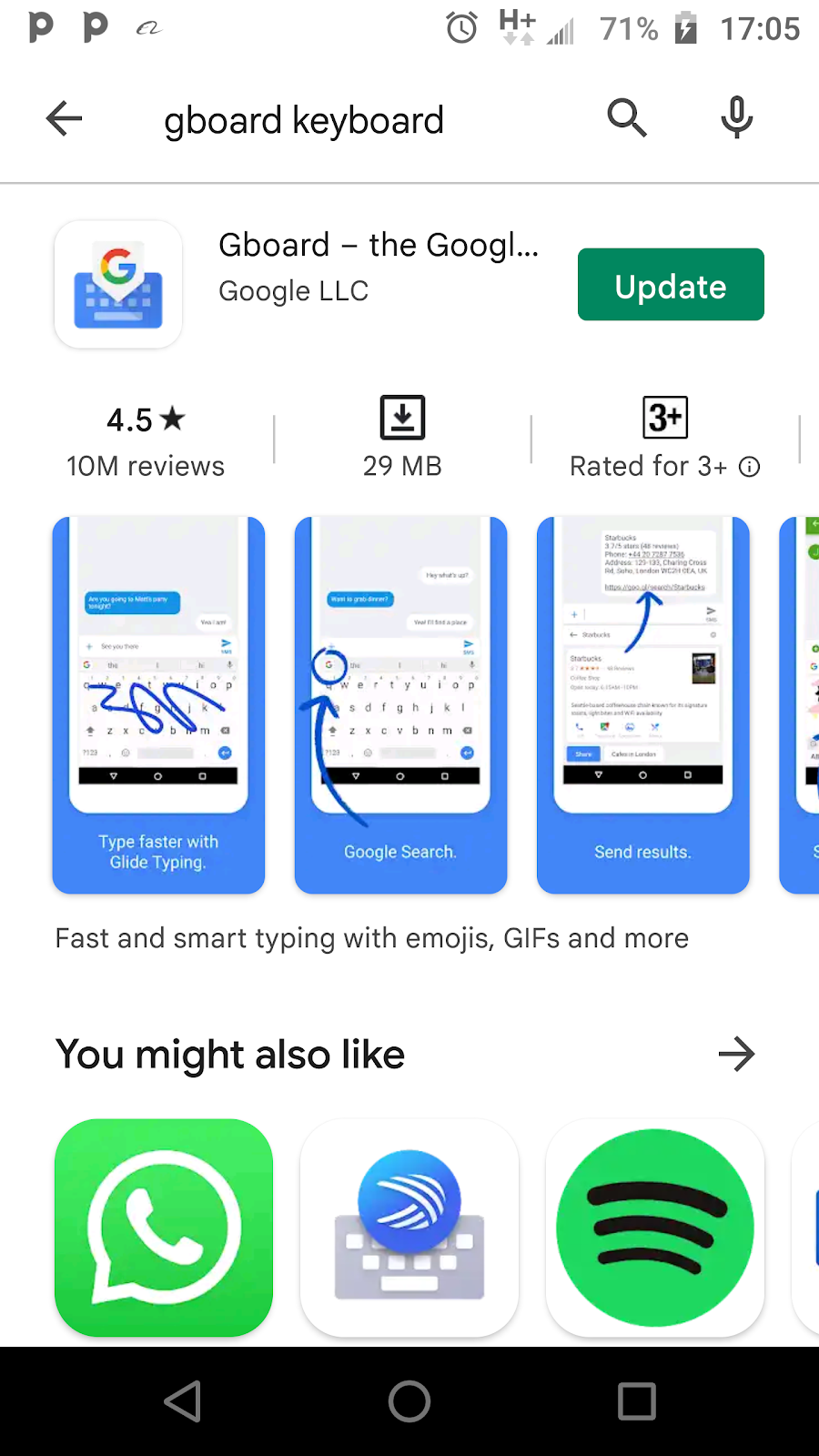
Task: Open the 'Rated for 3+' info icon
Action: [x=749, y=467]
